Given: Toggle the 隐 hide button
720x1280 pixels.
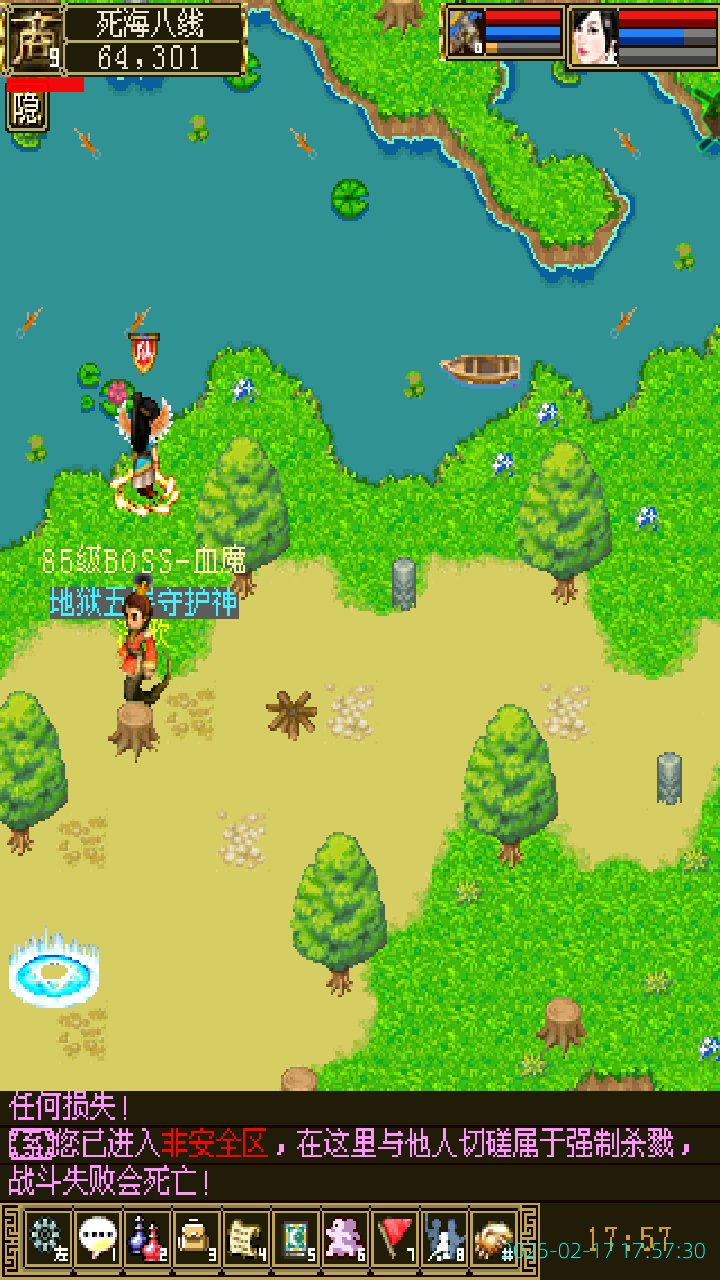Looking at the screenshot, I should click(27, 109).
